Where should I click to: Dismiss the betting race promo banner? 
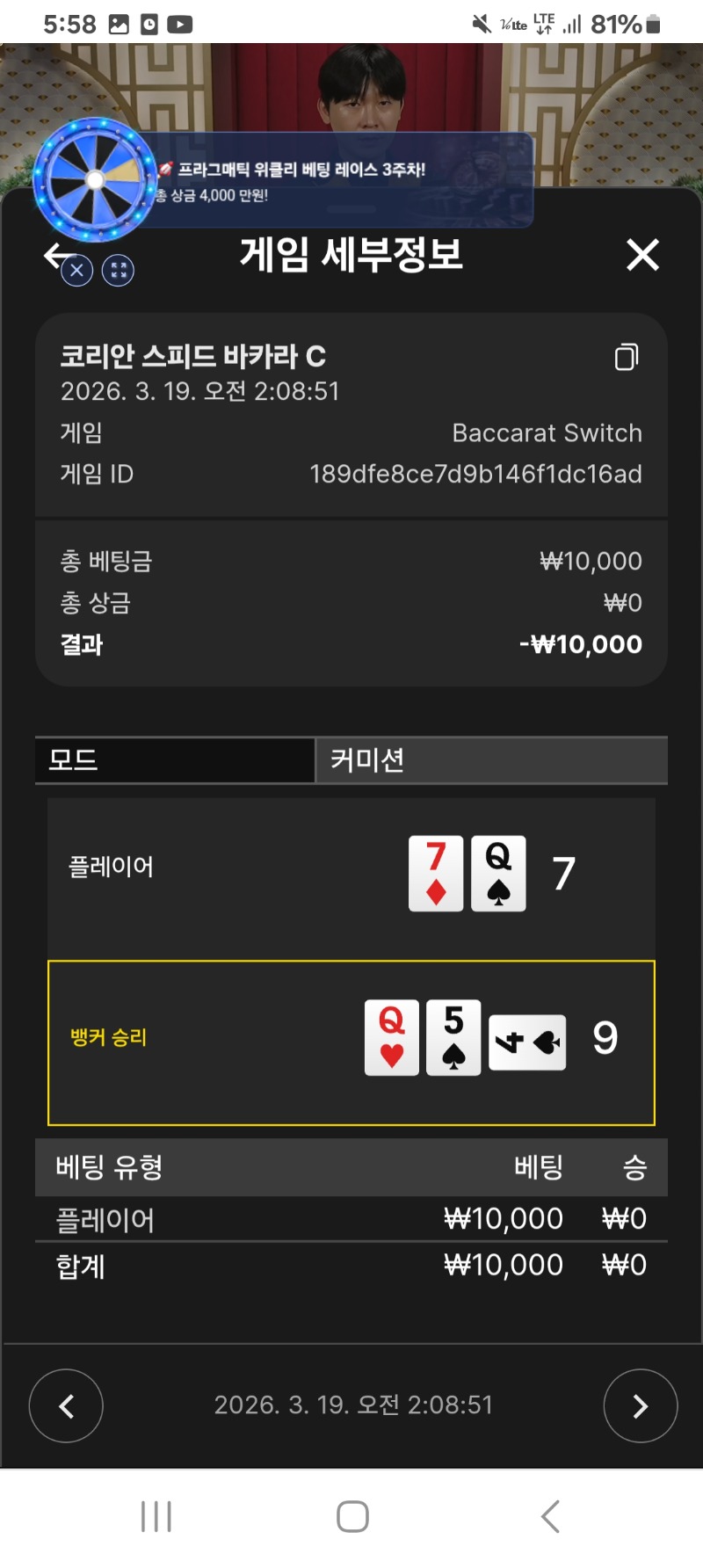point(77,271)
